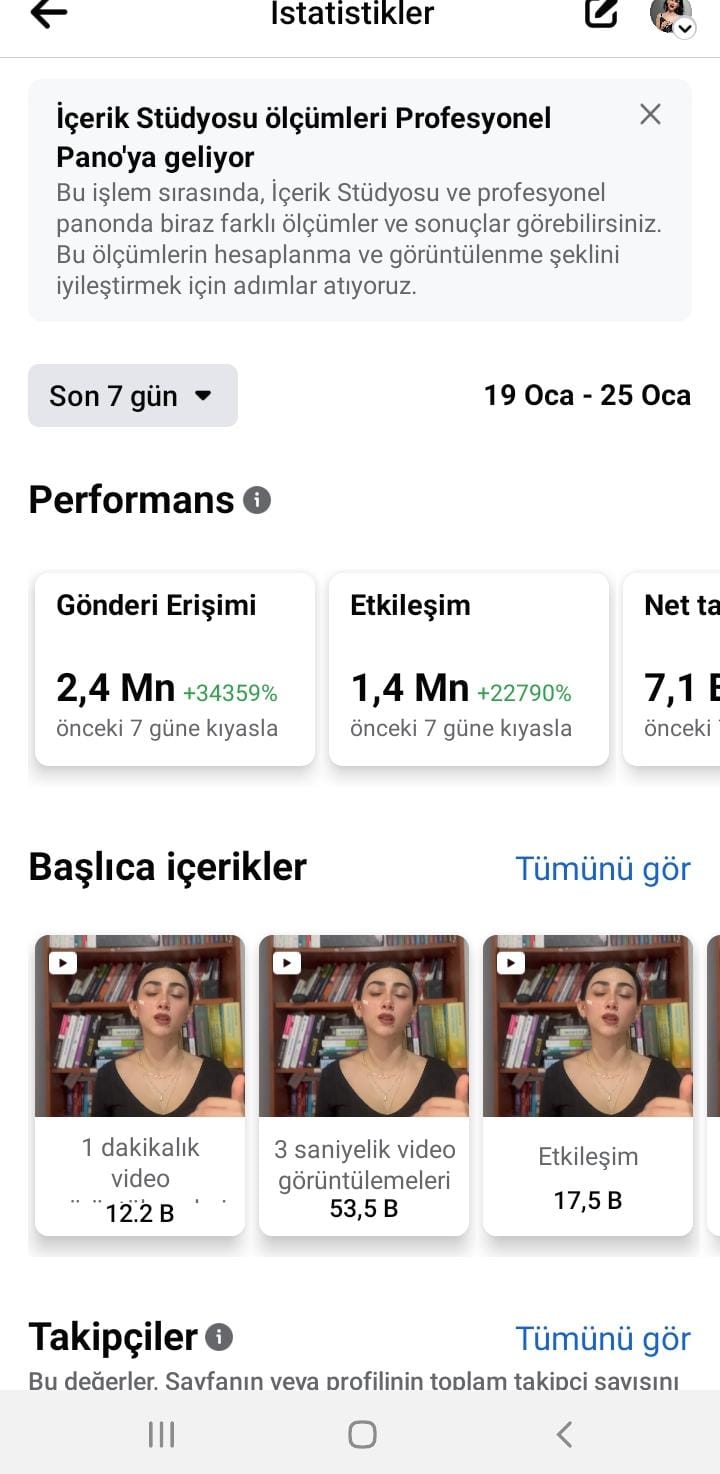Tap Tümünü gör next to Takipçiler
720x1474 pixels.
pos(603,1338)
